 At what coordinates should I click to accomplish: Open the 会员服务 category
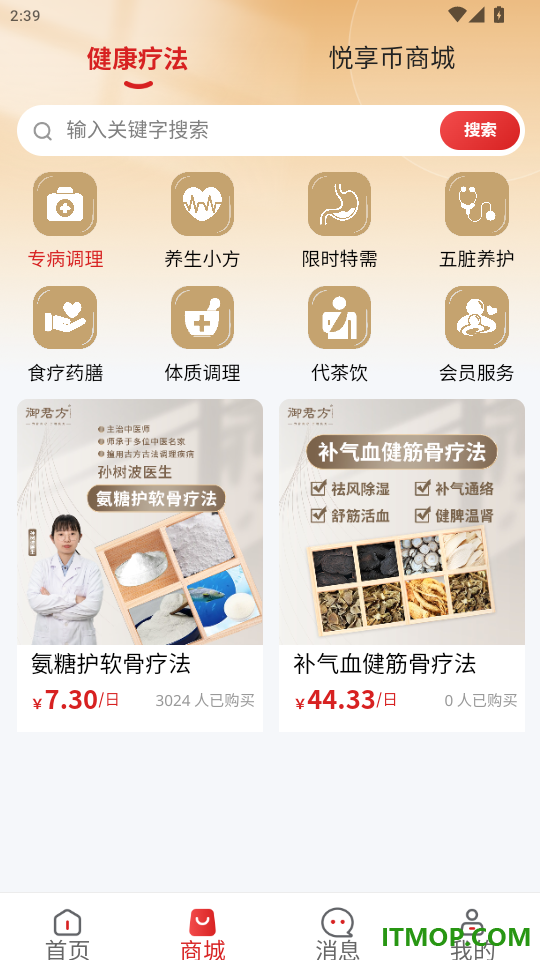point(476,334)
